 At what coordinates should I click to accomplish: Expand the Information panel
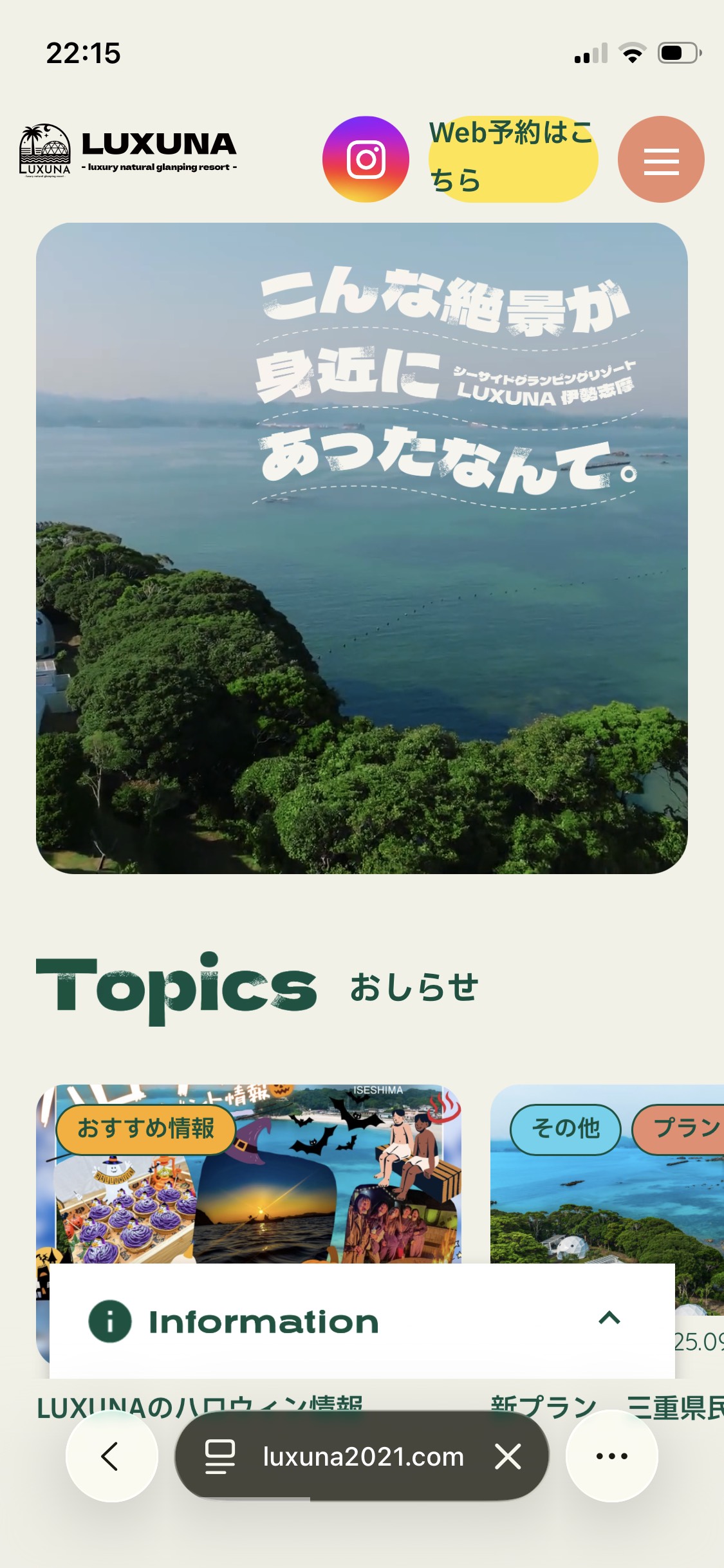[609, 1319]
